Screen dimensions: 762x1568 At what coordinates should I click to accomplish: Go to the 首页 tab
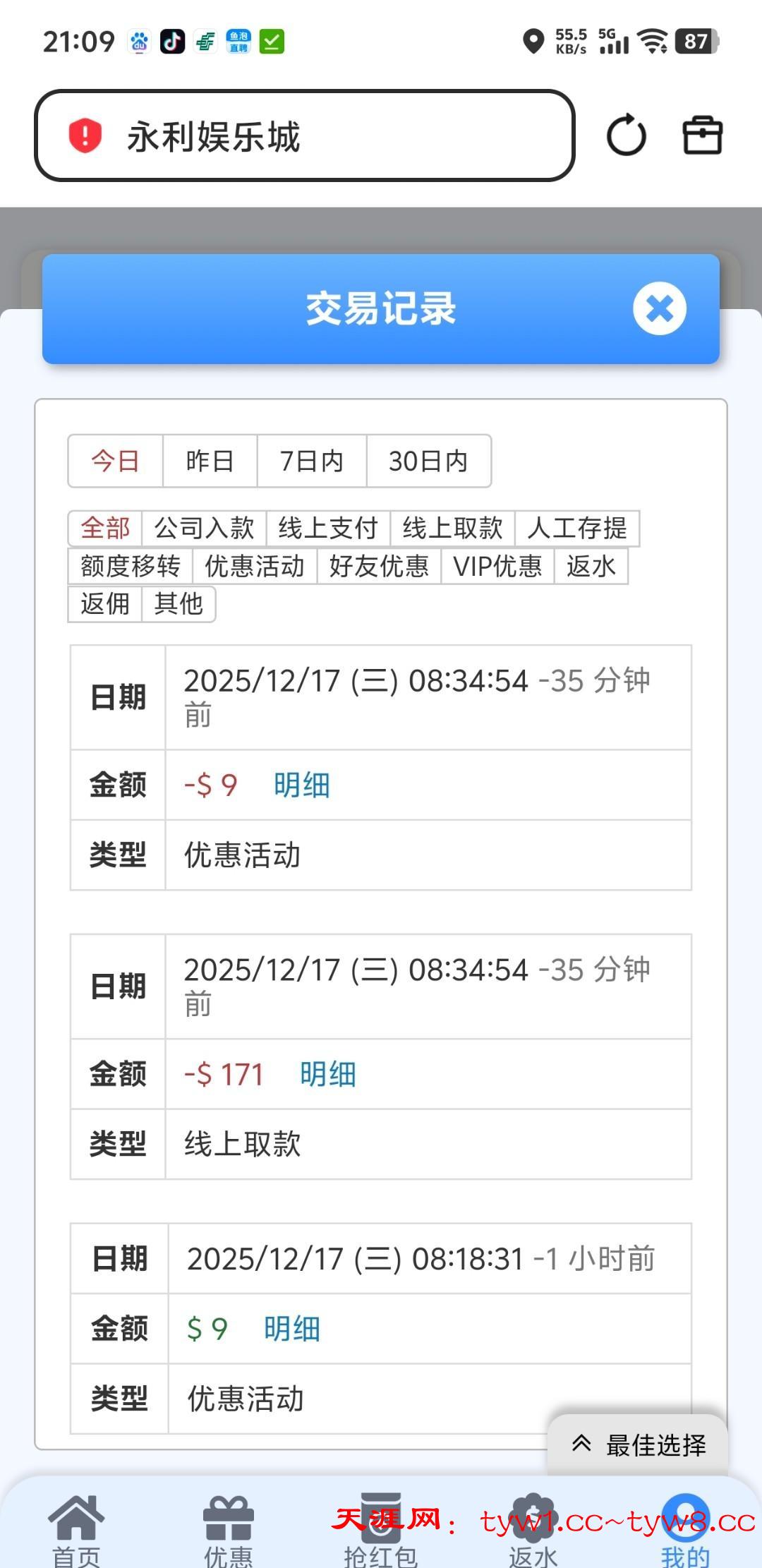click(x=76, y=1528)
